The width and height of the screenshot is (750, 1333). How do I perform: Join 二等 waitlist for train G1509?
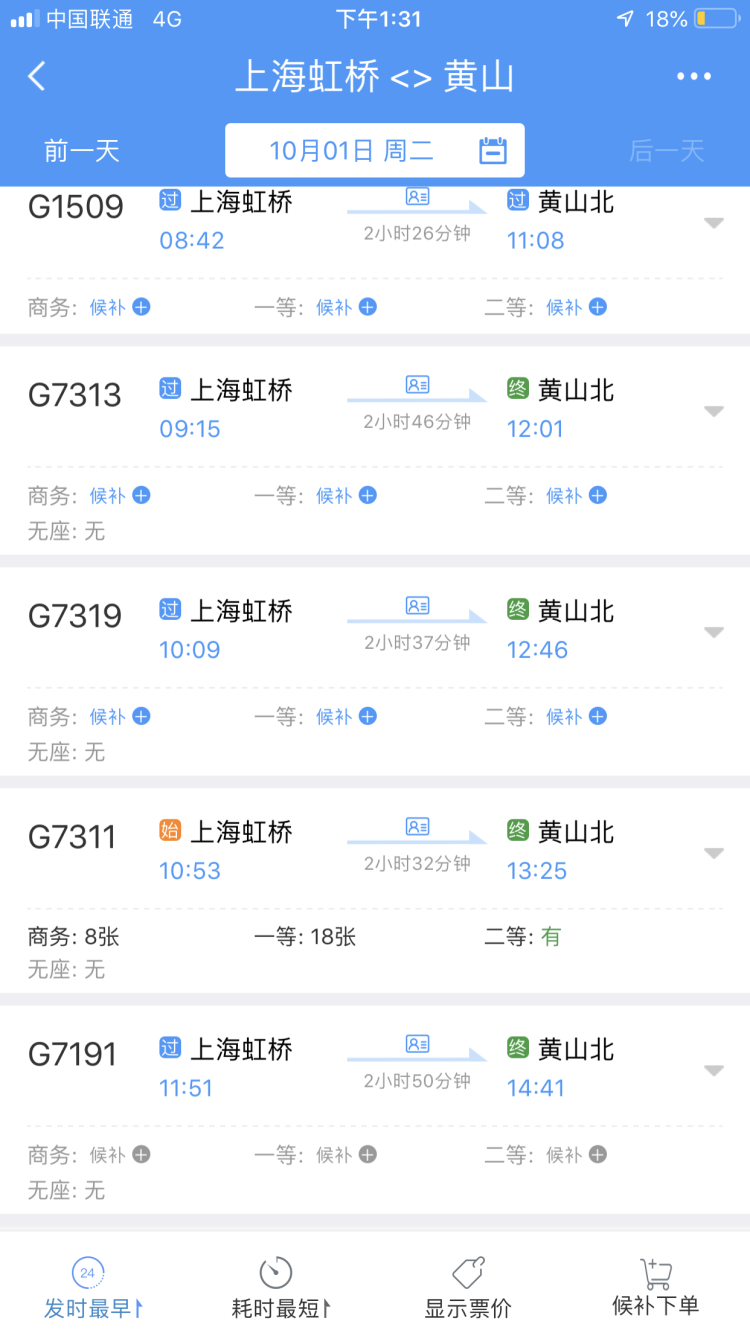[x=597, y=307]
